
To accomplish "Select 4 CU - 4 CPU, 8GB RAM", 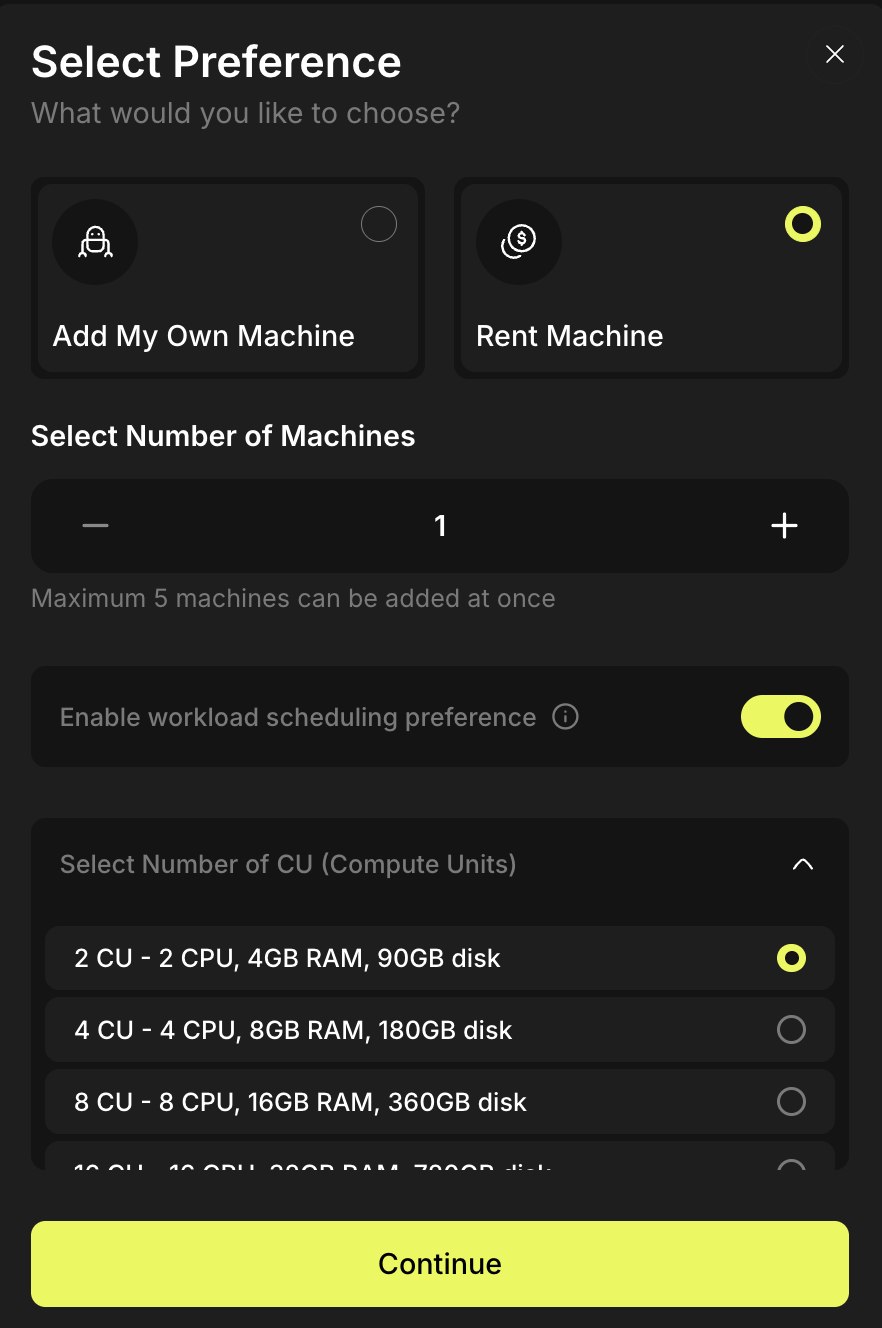I will [440, 1029].
